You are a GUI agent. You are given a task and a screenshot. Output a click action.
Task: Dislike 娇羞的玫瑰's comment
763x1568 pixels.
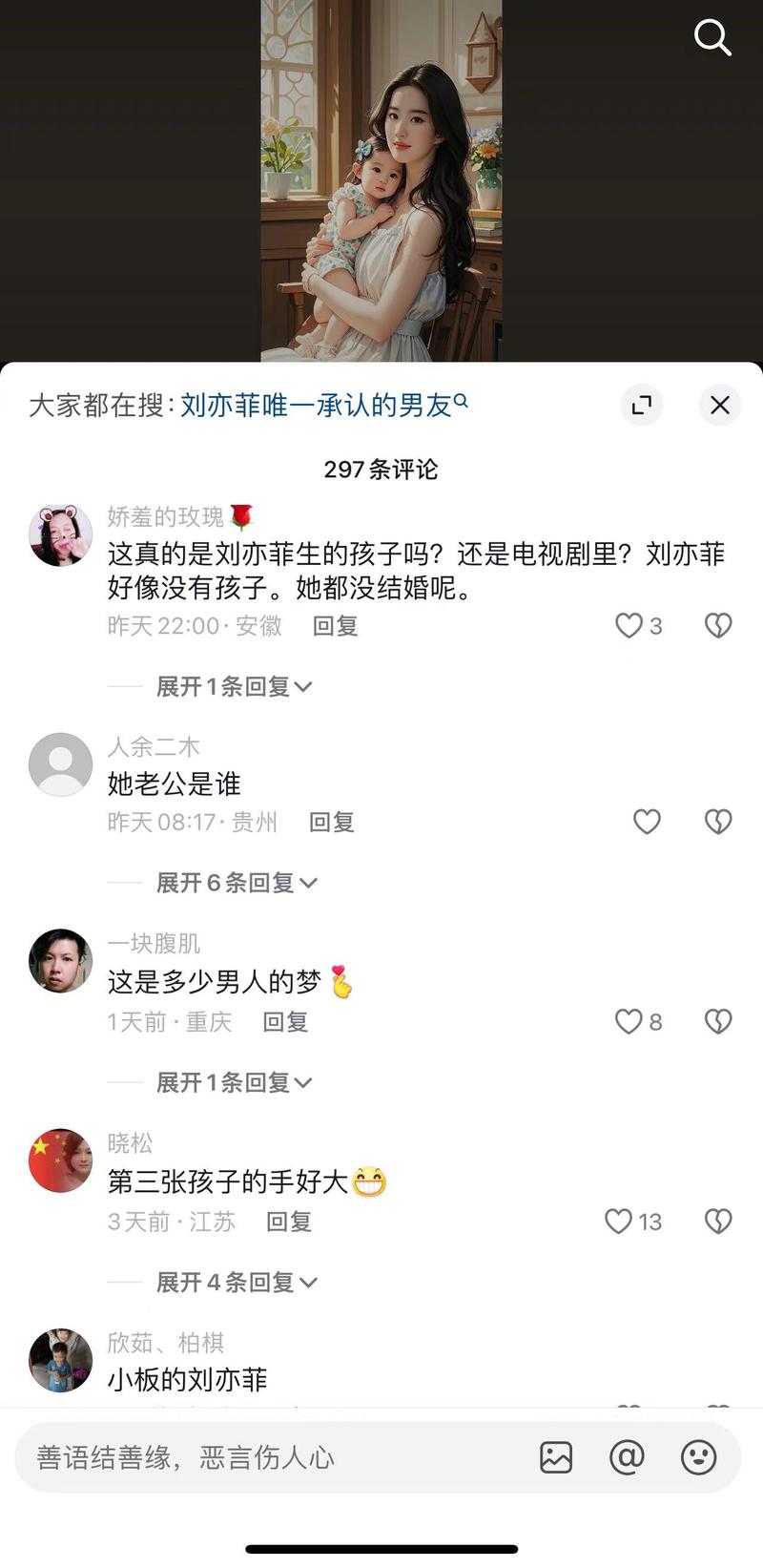[718, 626]
